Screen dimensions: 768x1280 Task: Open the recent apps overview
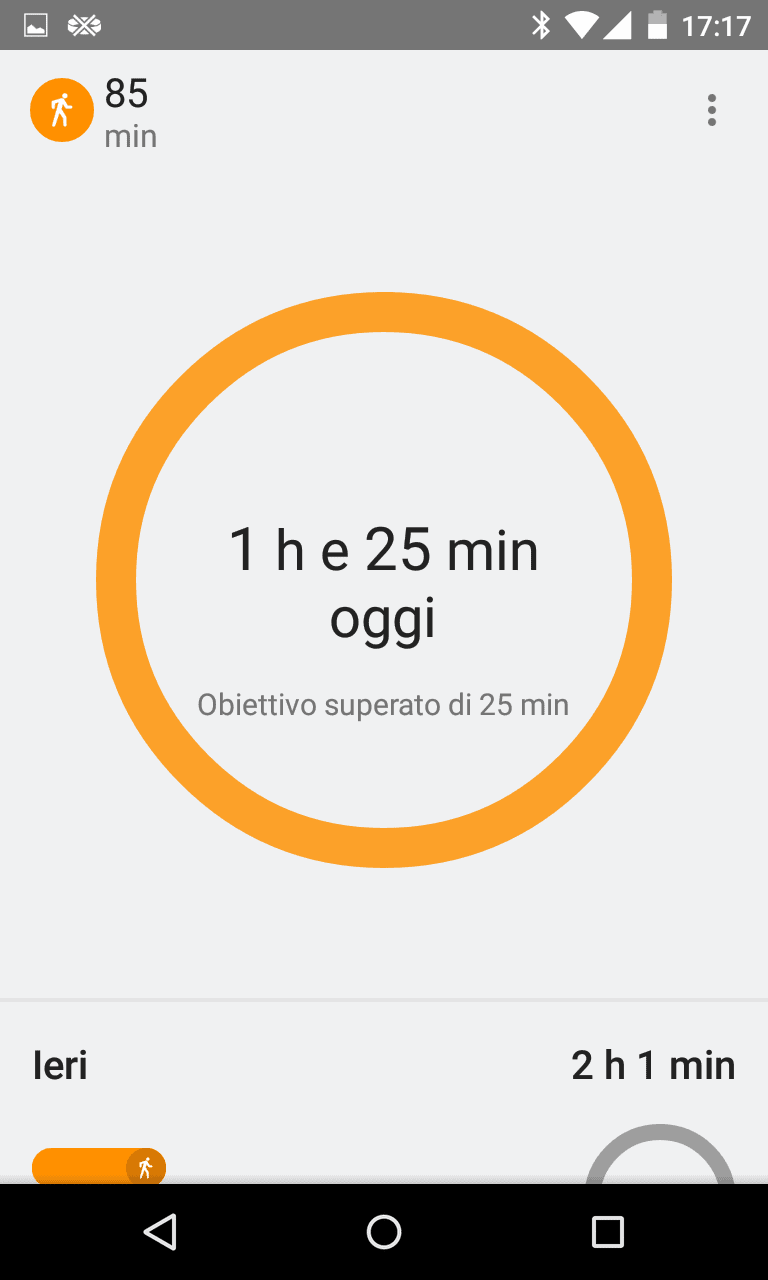607,1232
